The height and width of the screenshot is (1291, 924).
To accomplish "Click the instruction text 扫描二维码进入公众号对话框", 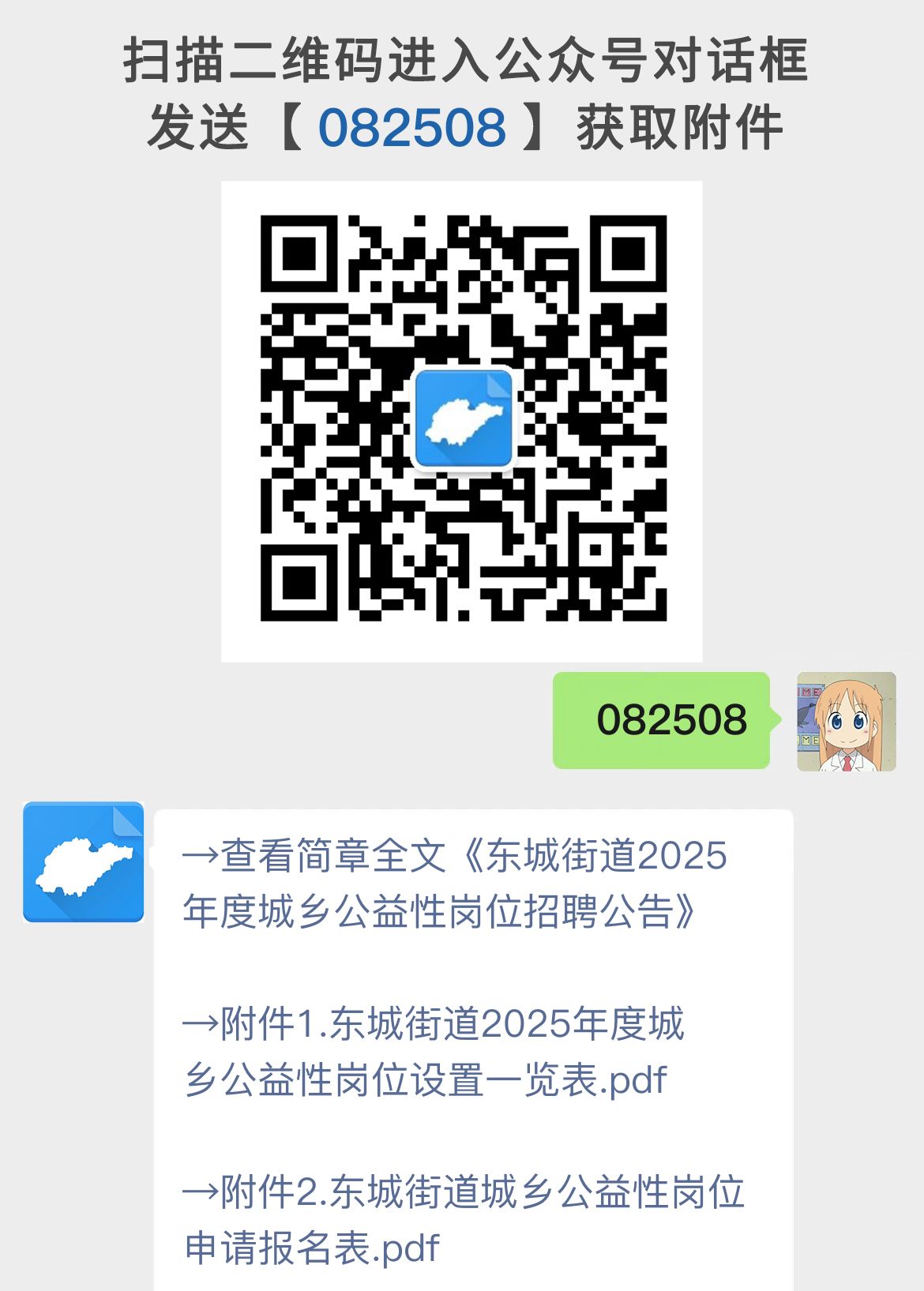I will (x=462, y=63).
